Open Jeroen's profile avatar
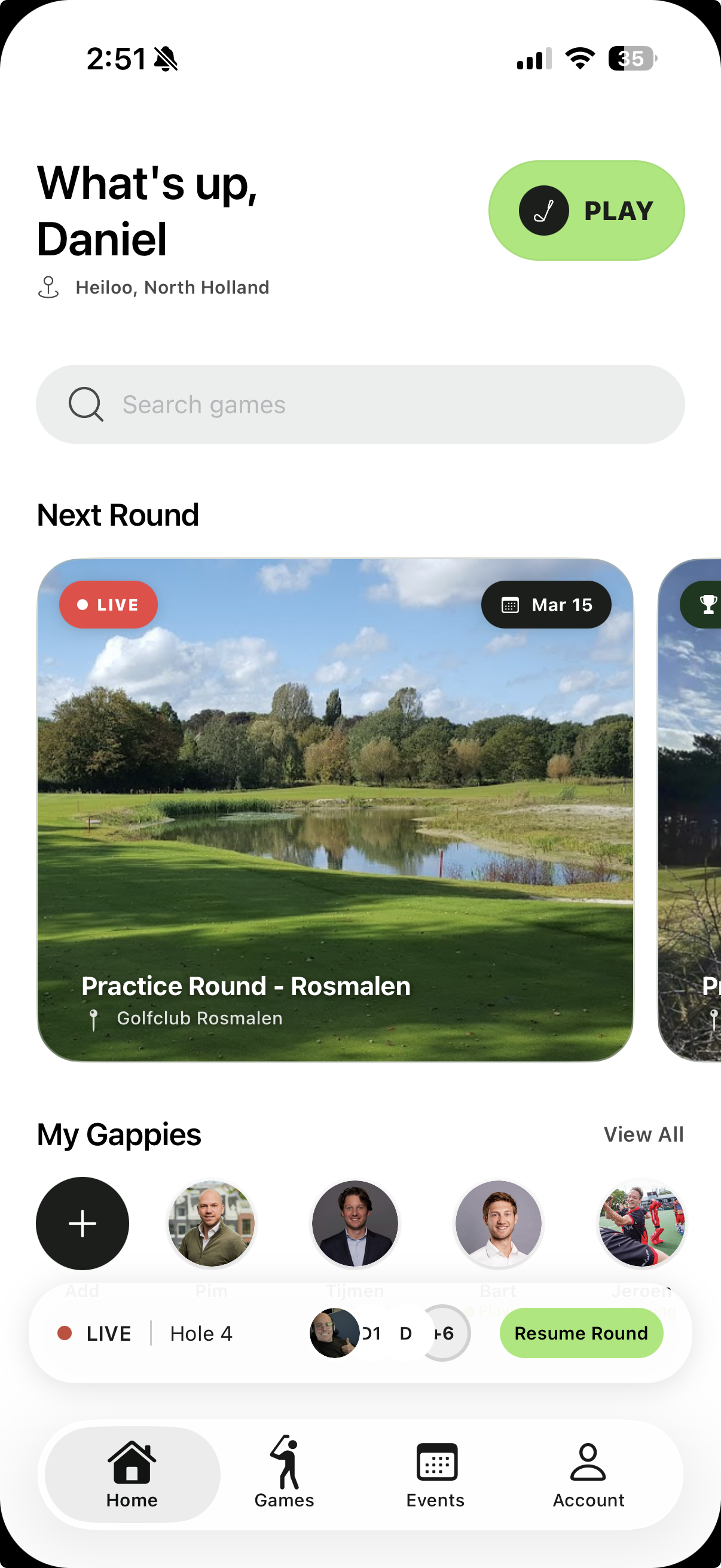721x1568 pixels. [x=642, y=1224]
